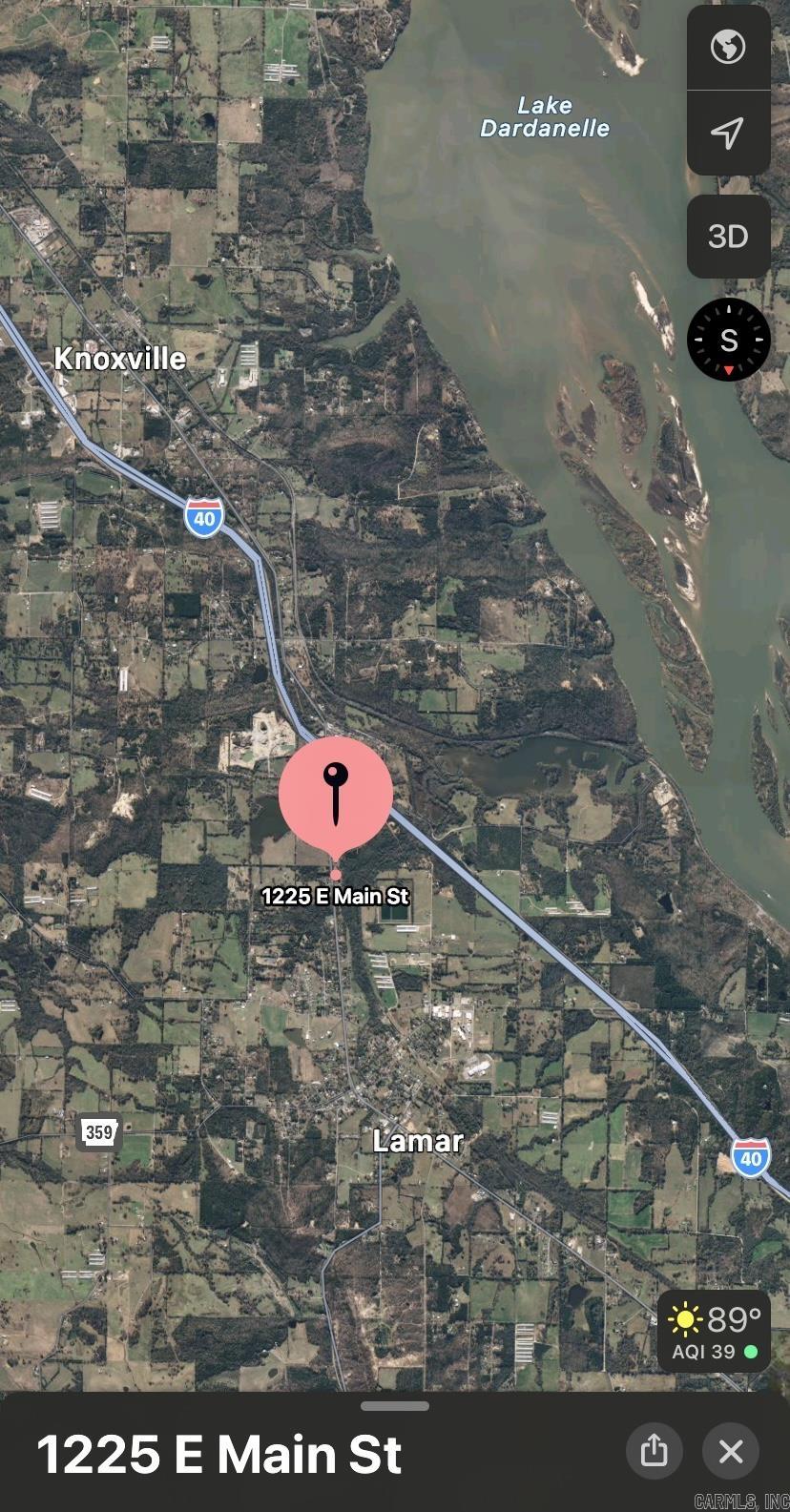The height and width of the screenshot is (1512, 790).
Task: Share the 1225 E Main St location
Action: [654, 1451]
